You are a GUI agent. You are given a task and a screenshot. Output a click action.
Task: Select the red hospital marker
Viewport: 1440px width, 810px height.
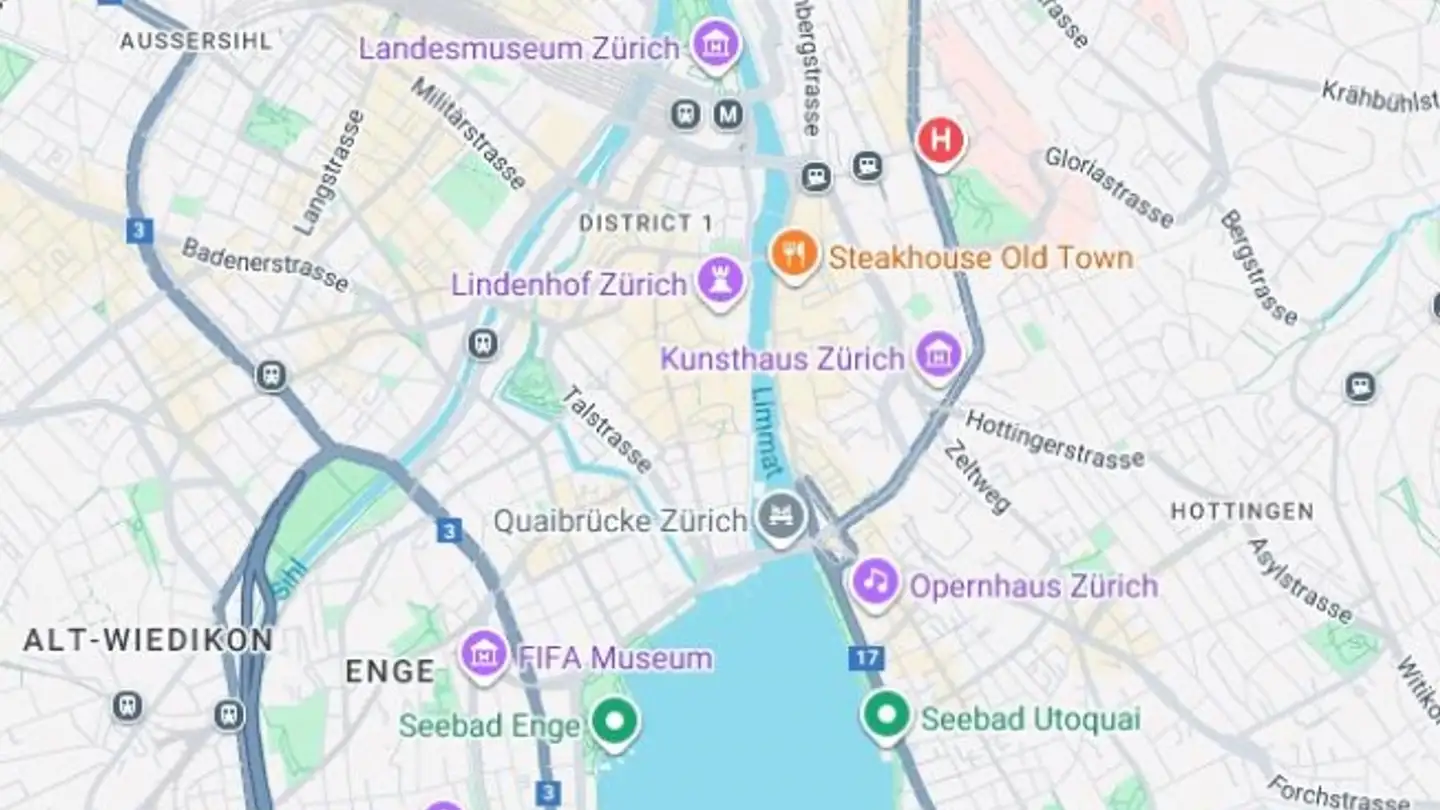coord(940,140)
